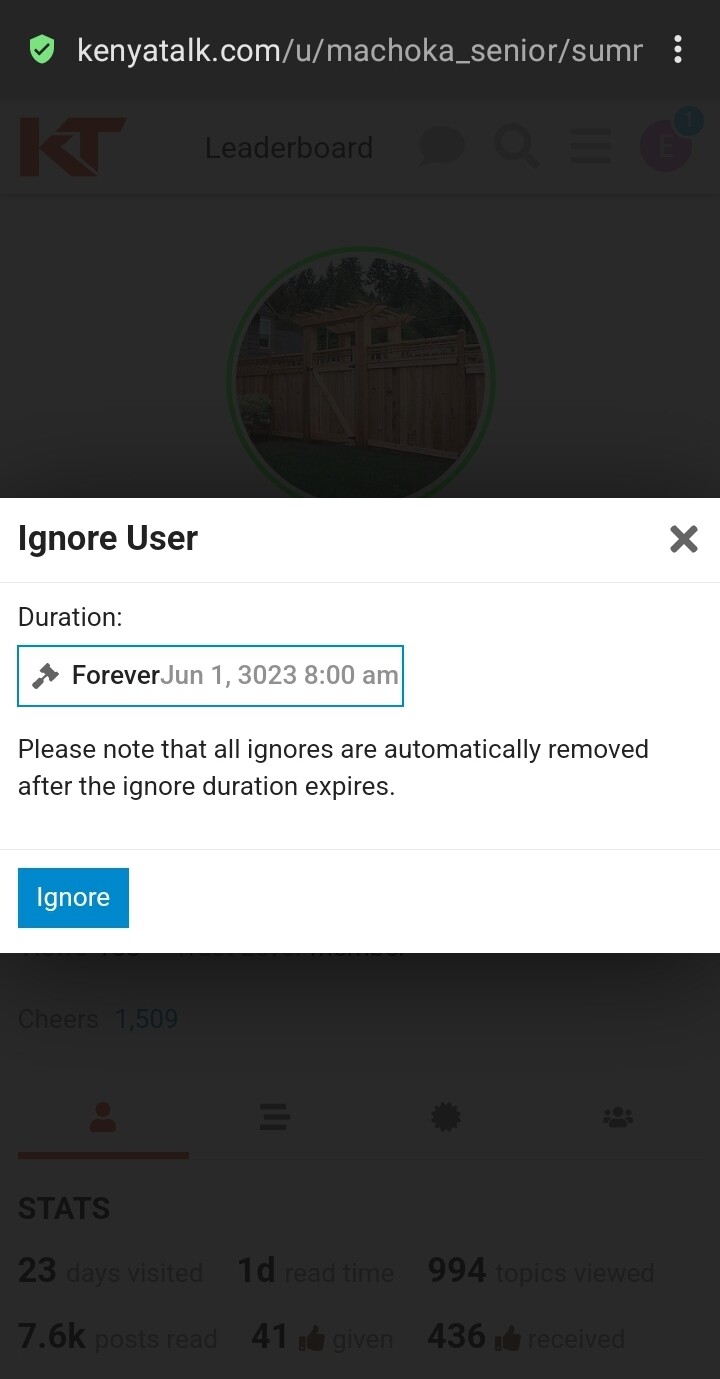Open the Duration dropdown set to Forever
The image size is (720, 1379).
[x=210, y=676]
